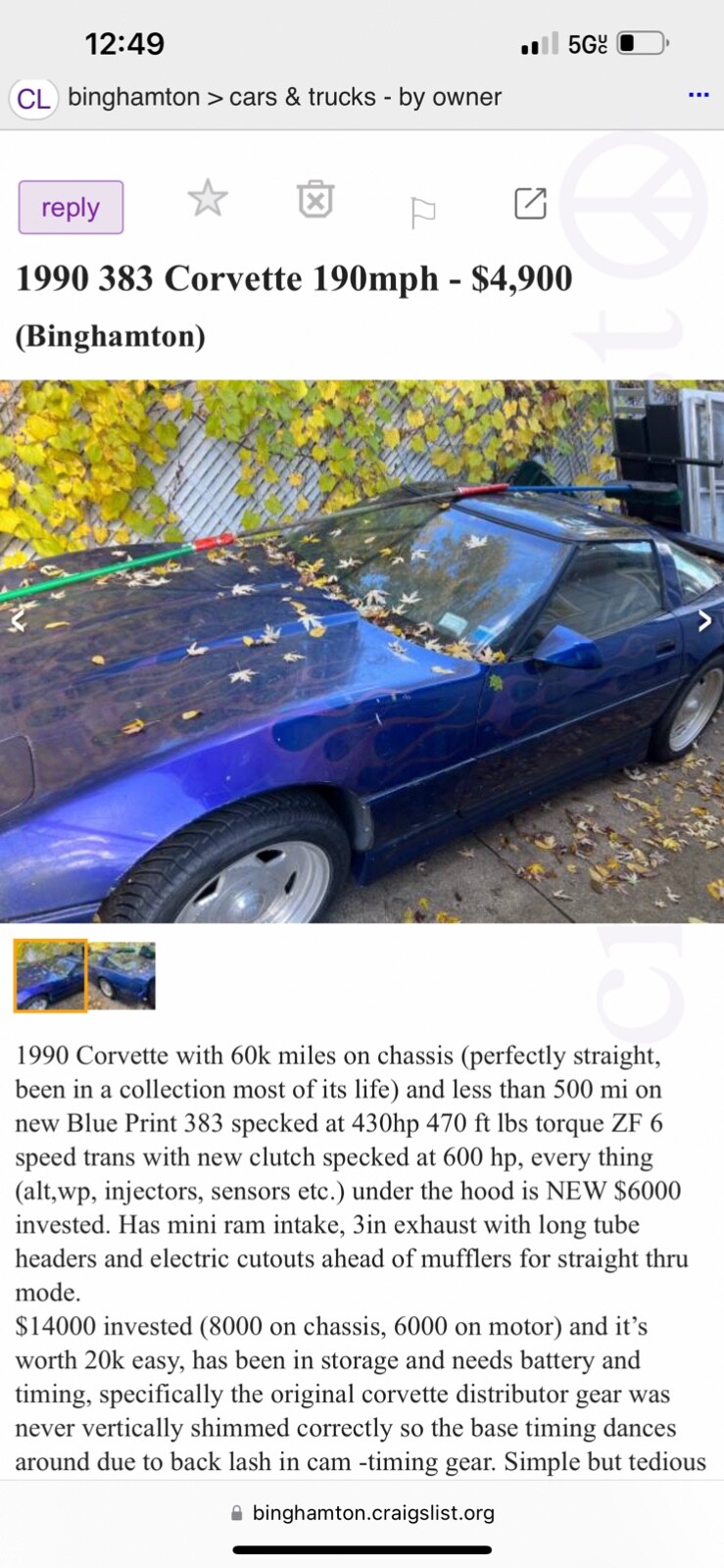The height and width of the screenshot is (1568, 724).
Task: Open the main Corvette photo full screen
Action: click(x=362, y=651)
